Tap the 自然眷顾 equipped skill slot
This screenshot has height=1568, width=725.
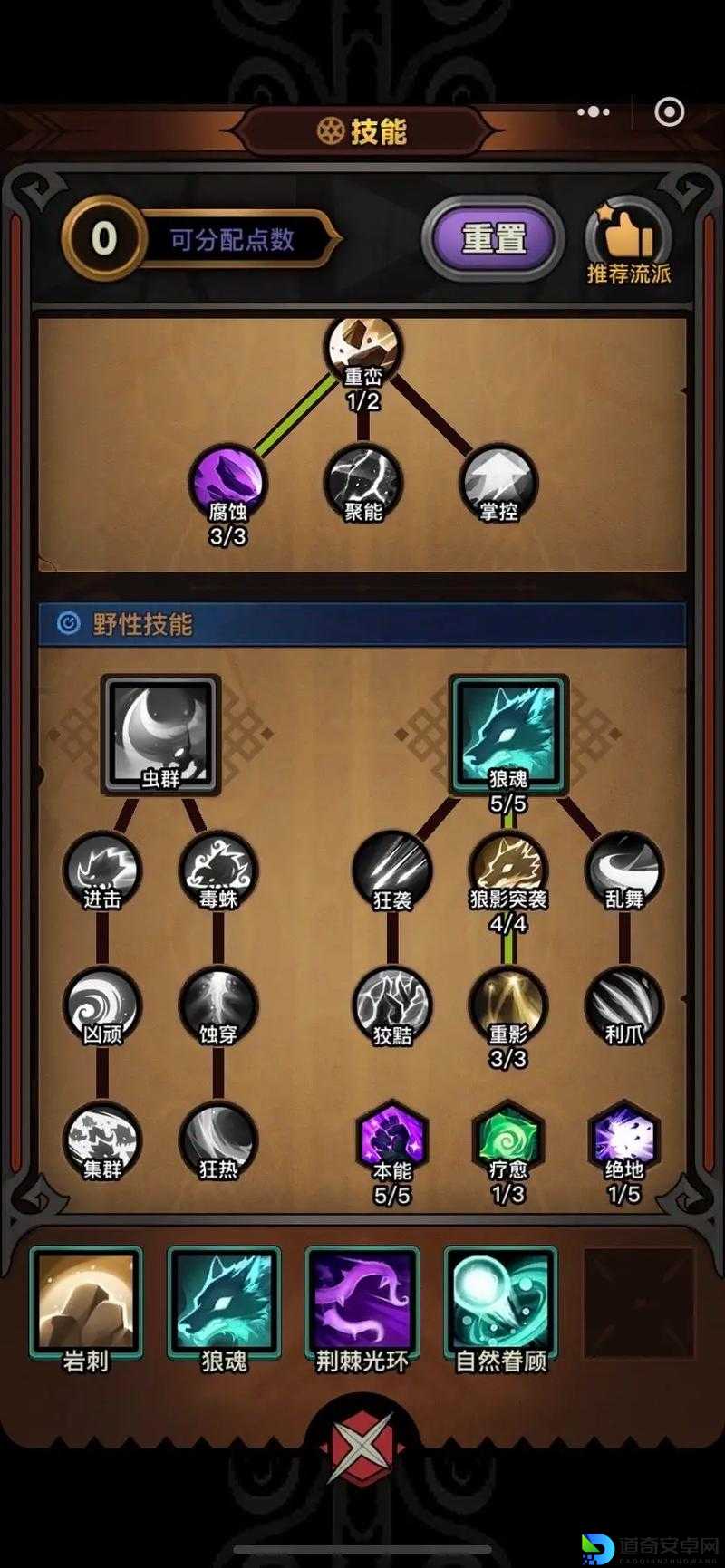click(x=500, y=1303)
